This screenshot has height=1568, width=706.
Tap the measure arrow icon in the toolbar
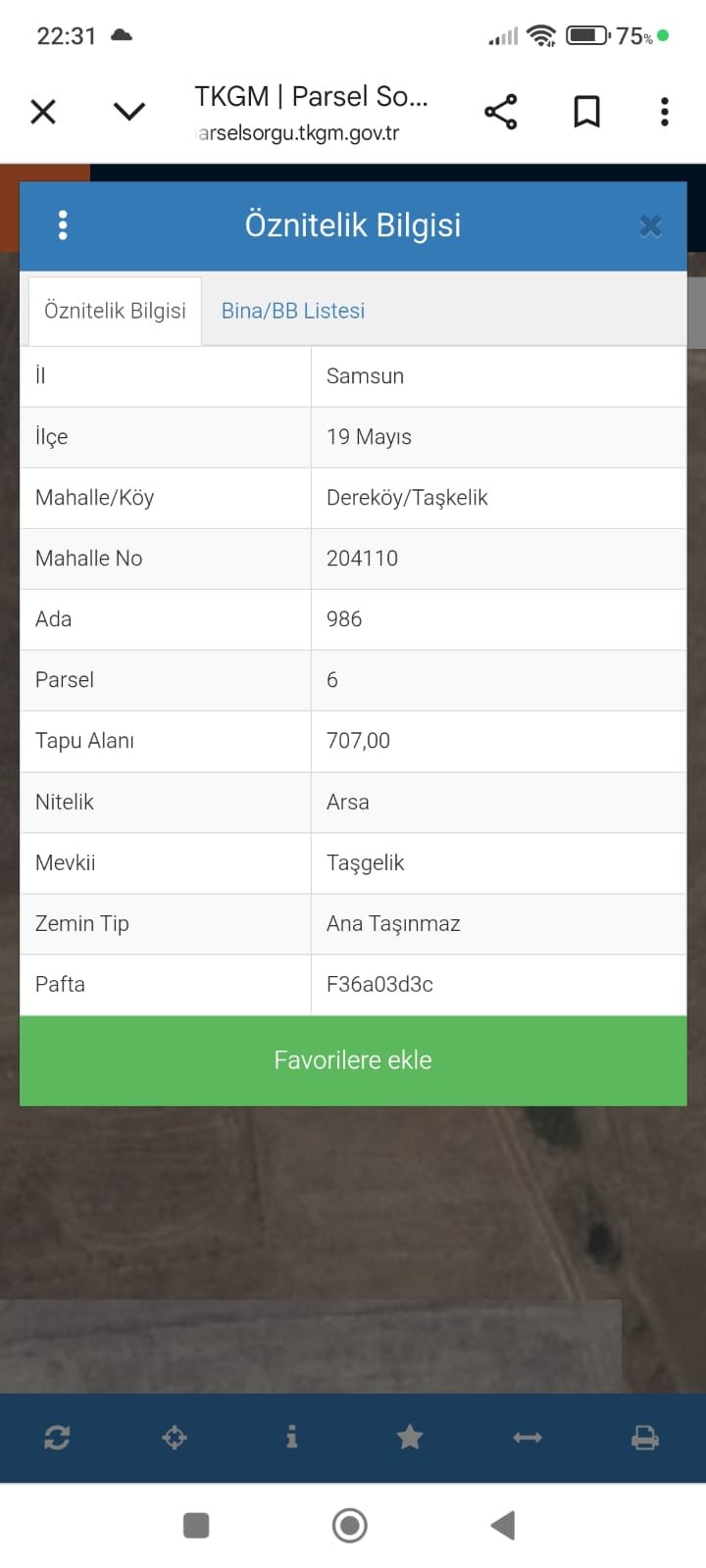pos(528,1438)
